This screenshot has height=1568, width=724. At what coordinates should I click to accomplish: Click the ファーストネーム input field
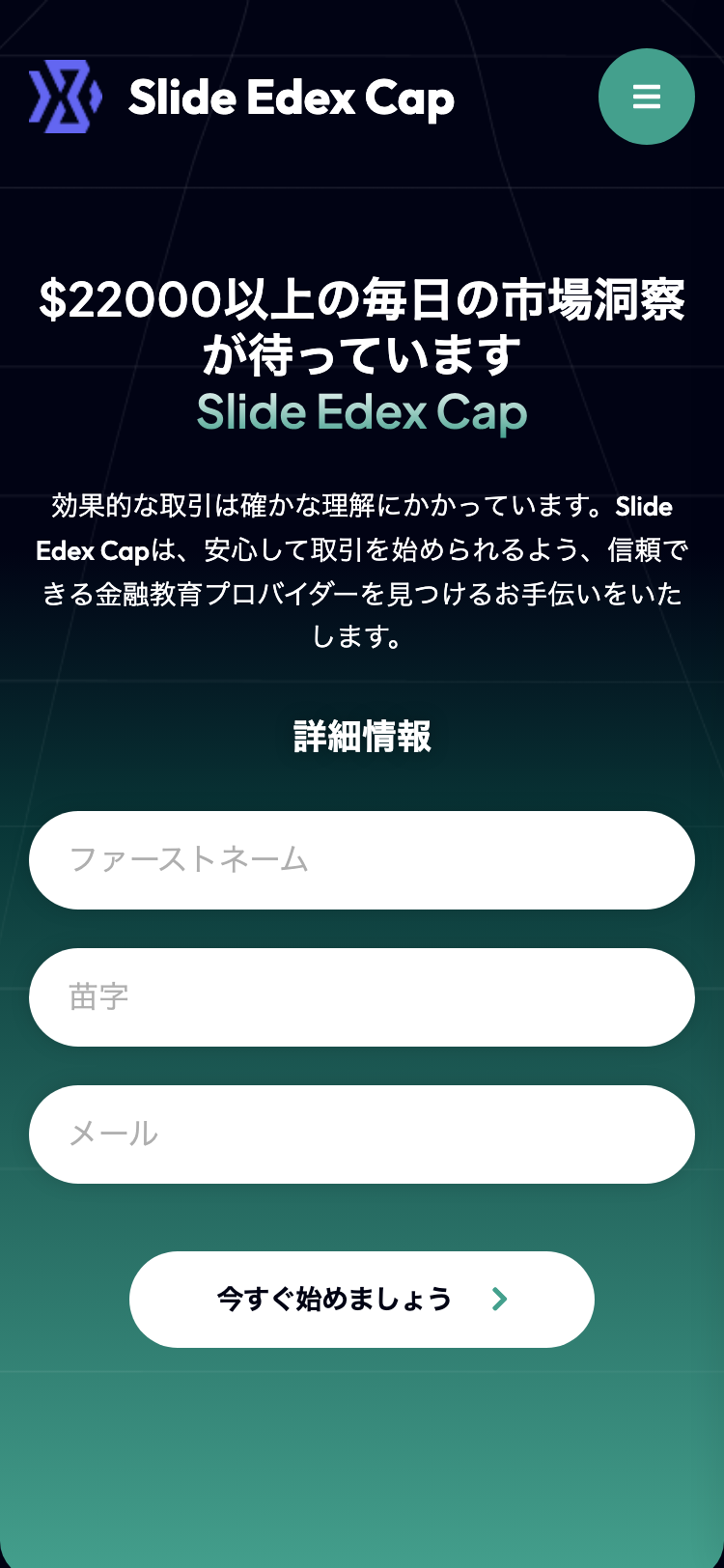361,860
